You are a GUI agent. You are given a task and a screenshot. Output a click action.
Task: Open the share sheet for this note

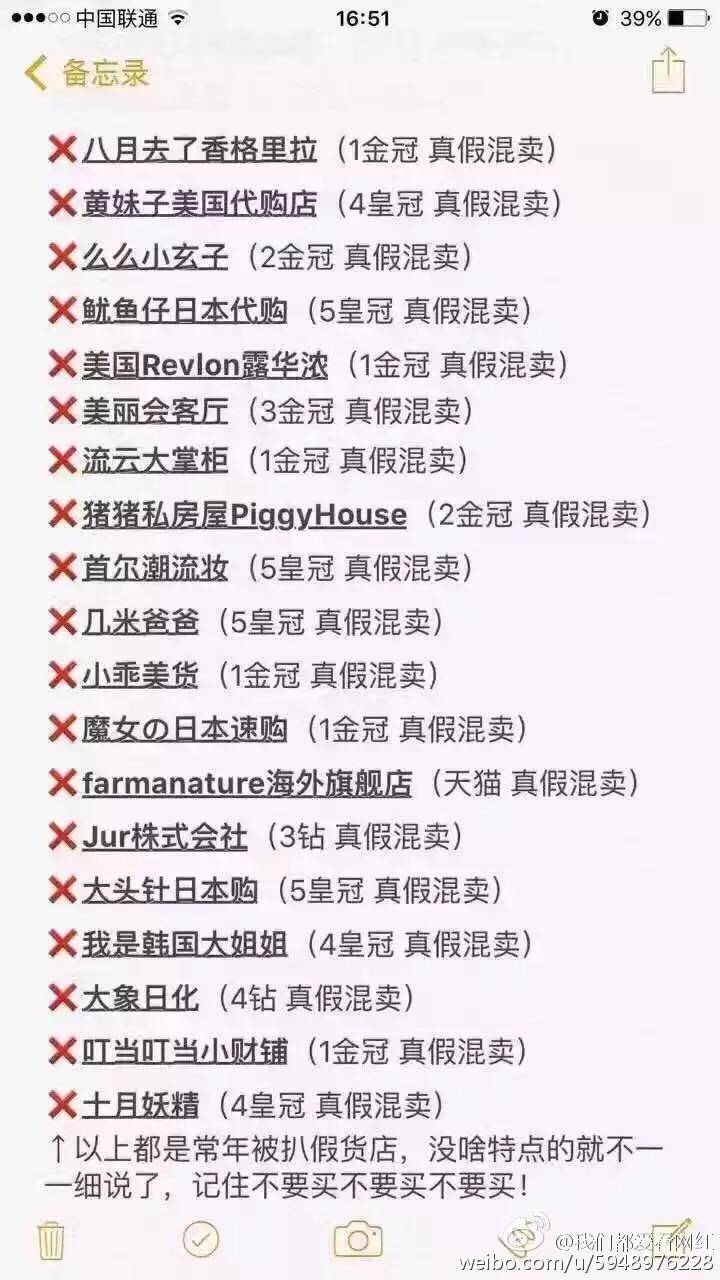tap(668, 71)
